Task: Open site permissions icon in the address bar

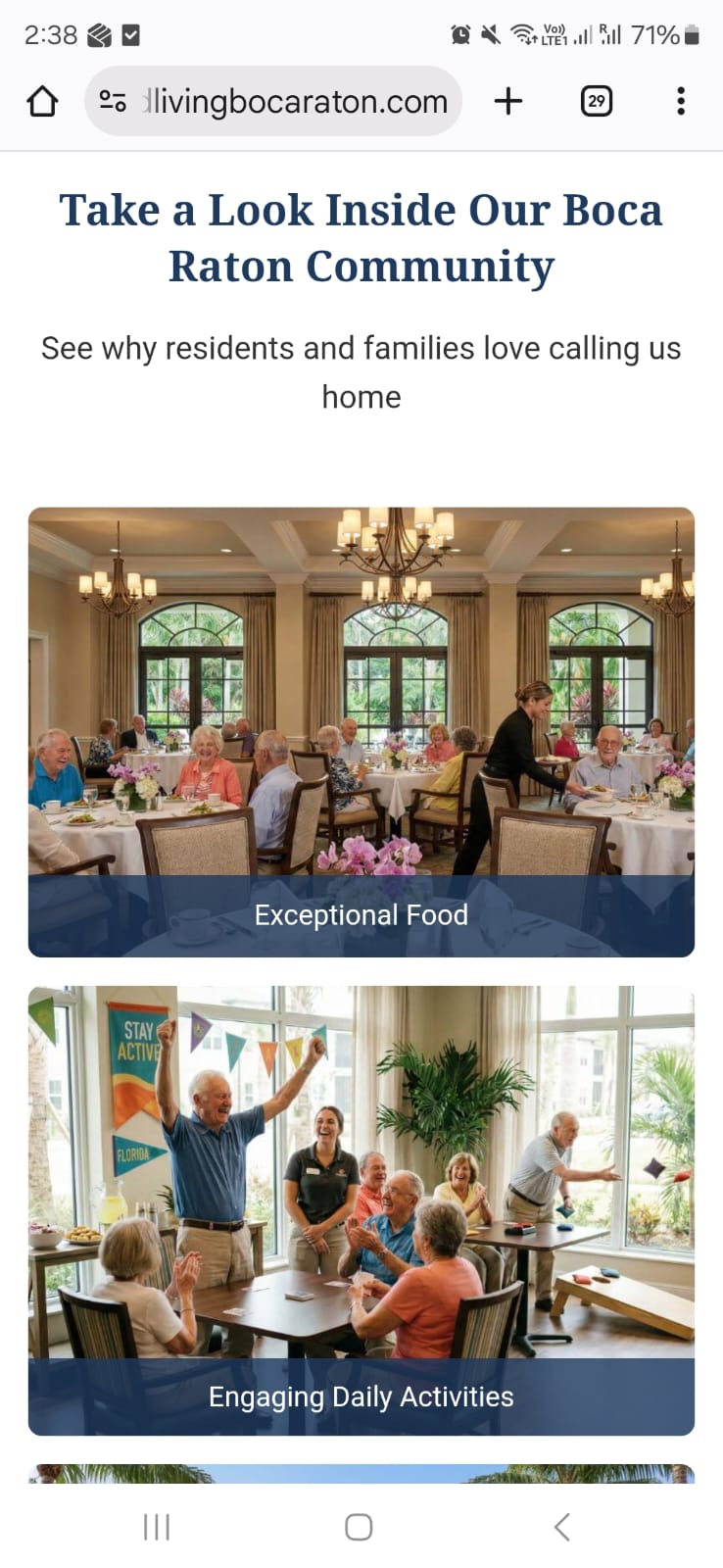Action: point(113,100)
